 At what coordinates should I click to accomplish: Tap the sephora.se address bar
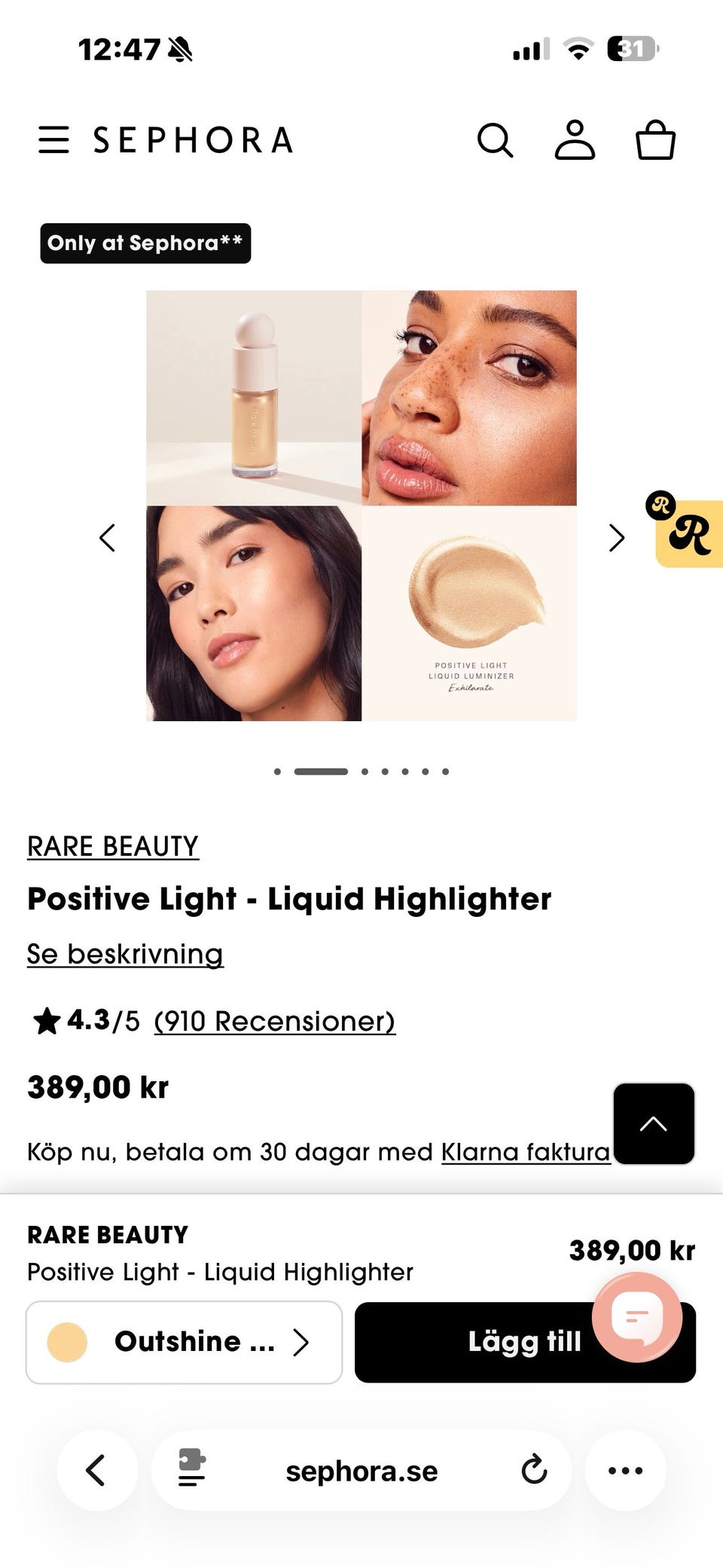pos(361,1470)
